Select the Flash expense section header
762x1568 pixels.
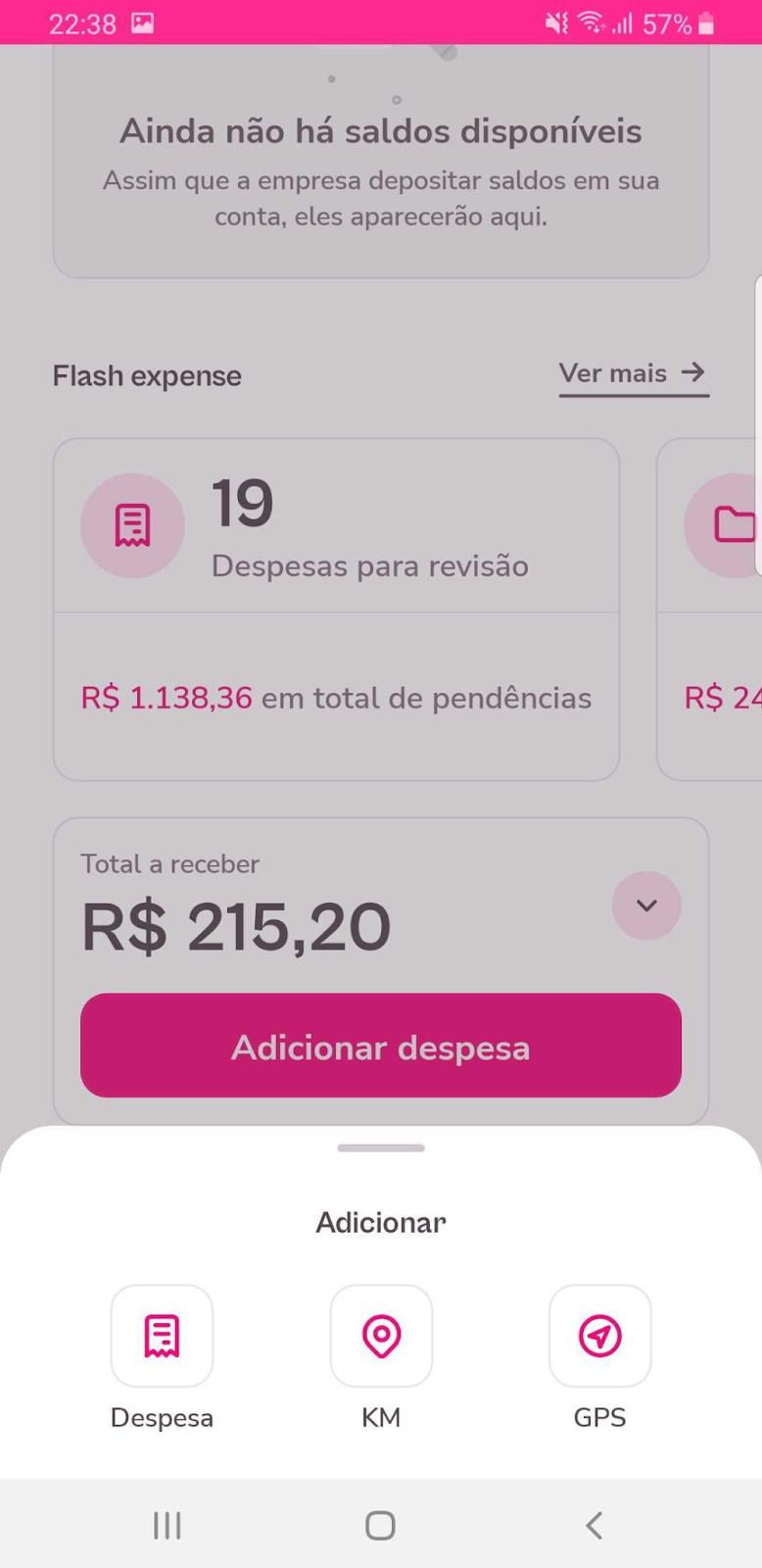click(x=147, y=375)
